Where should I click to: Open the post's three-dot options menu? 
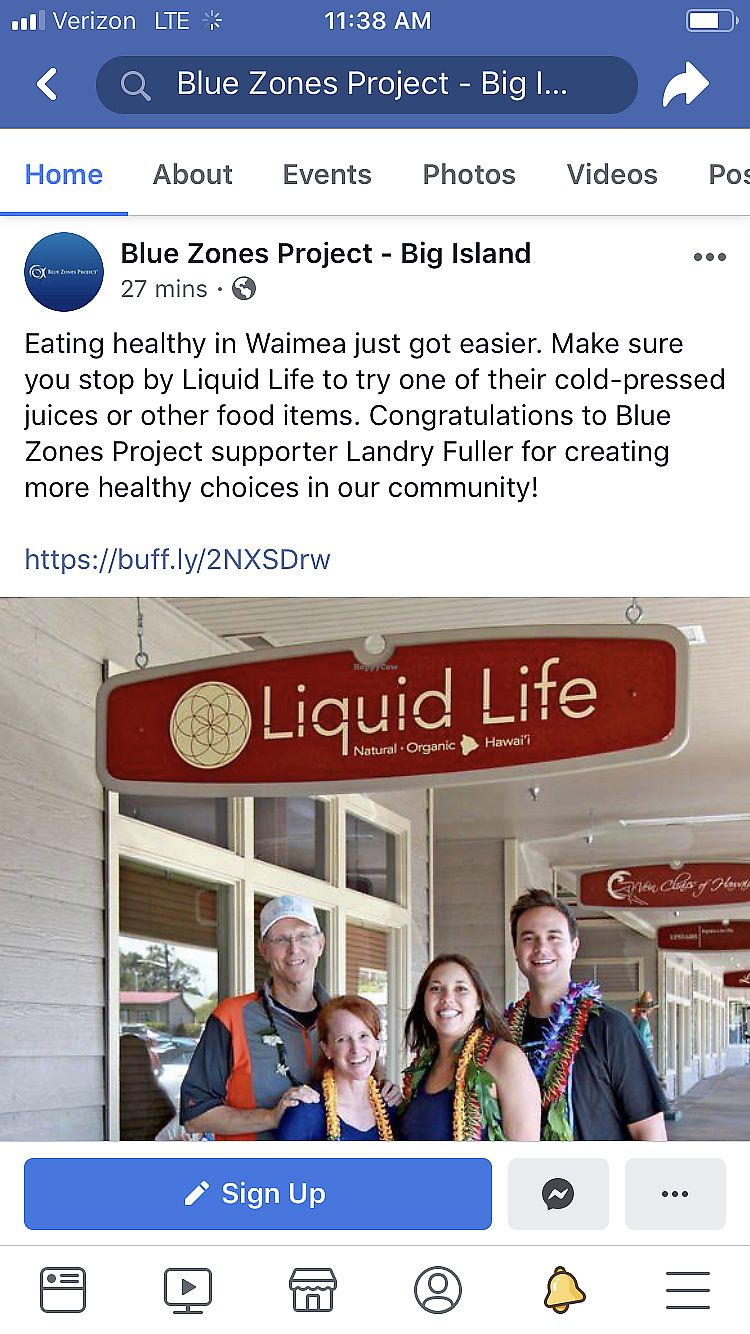pyautogui.click(x=709, y=257)
